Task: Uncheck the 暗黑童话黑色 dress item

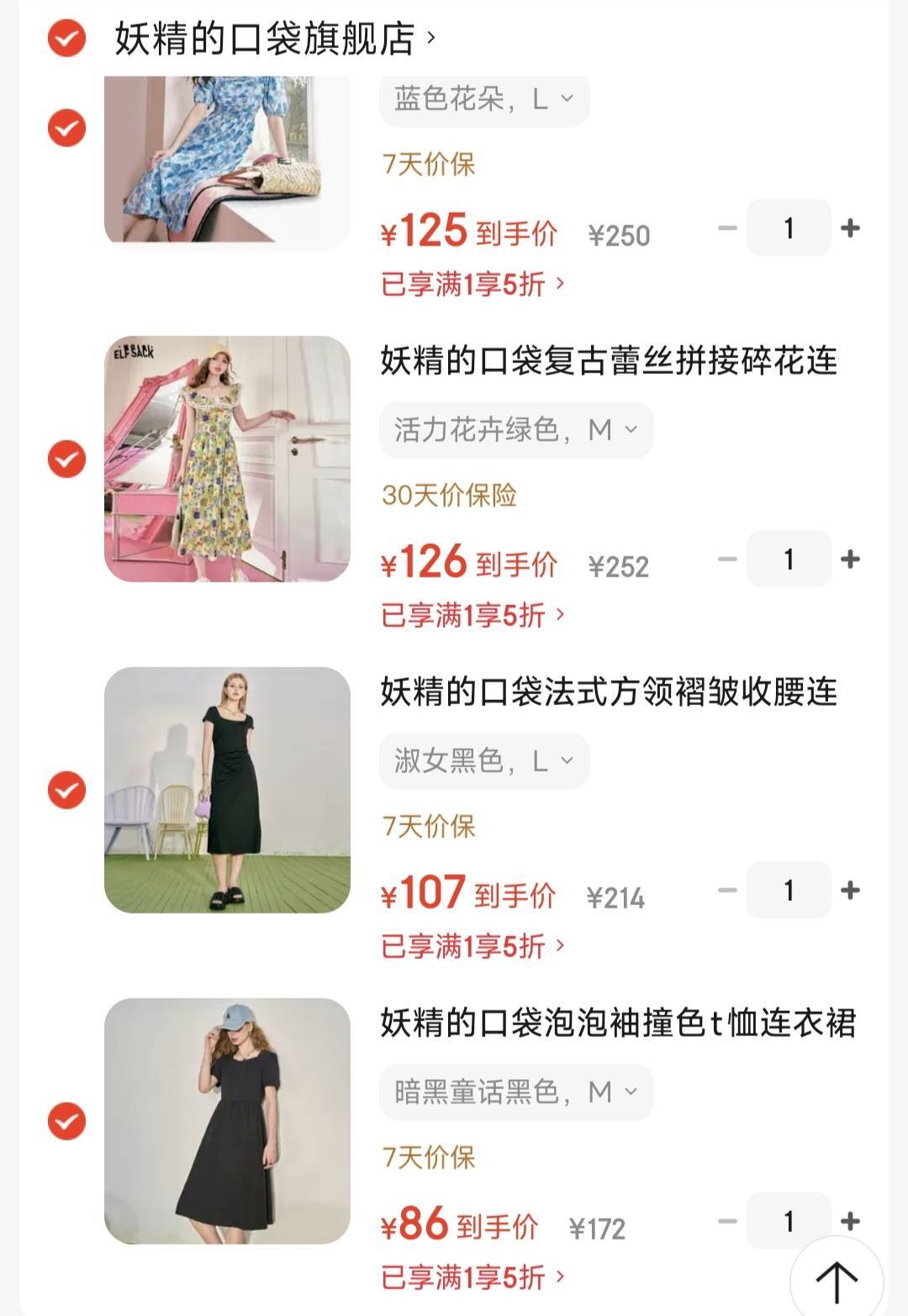Action: (x=66, y=1121)
